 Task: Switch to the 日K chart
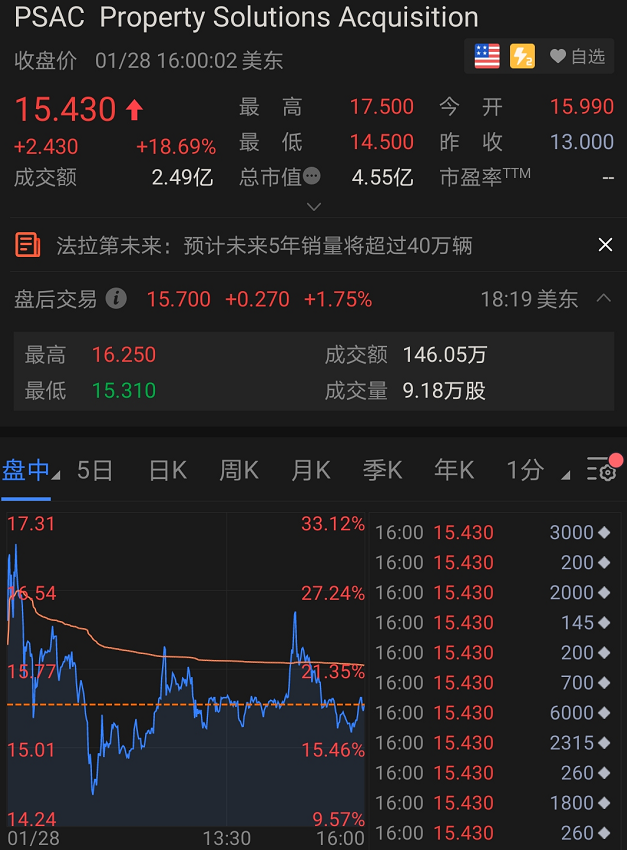click(x=167, y=470)
